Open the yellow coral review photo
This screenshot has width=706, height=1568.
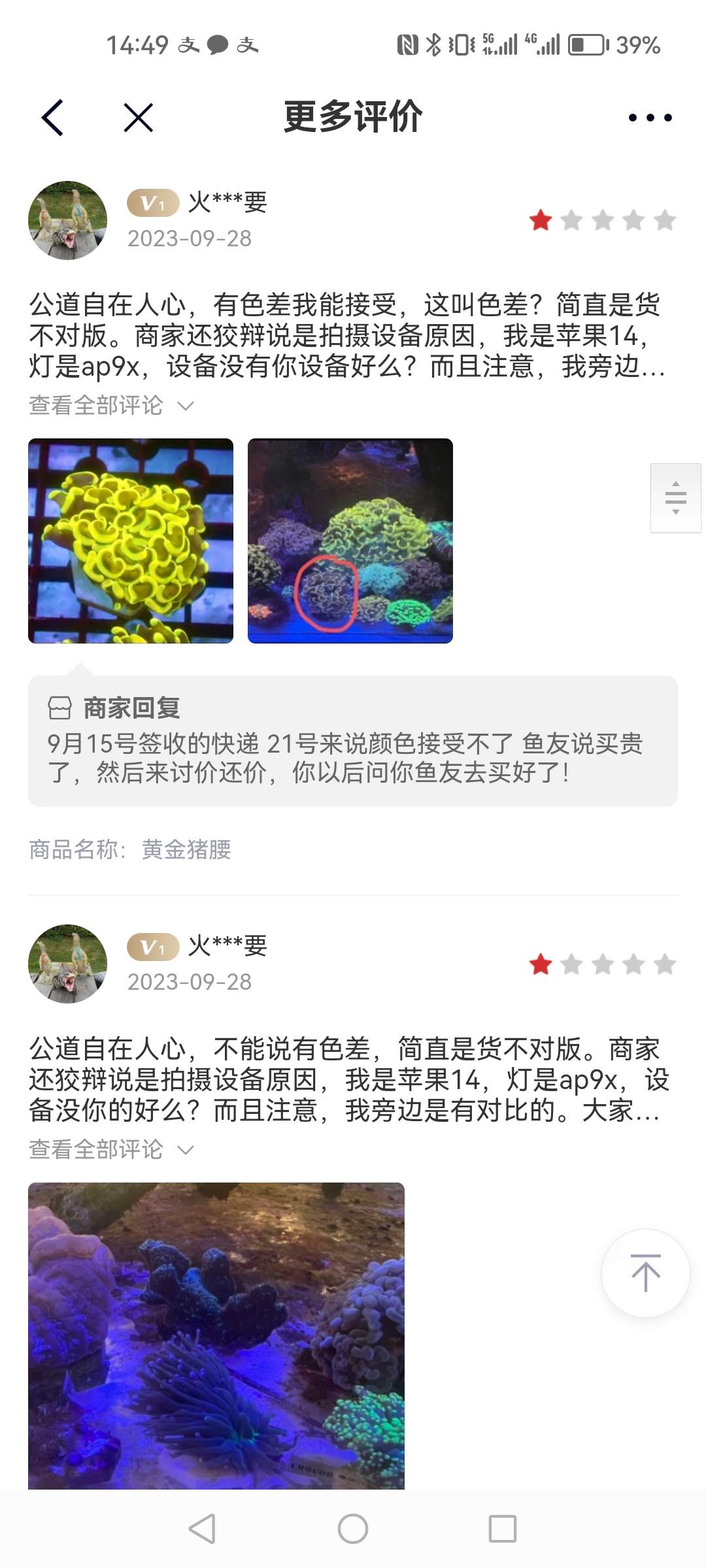click(x=131, y=541)
